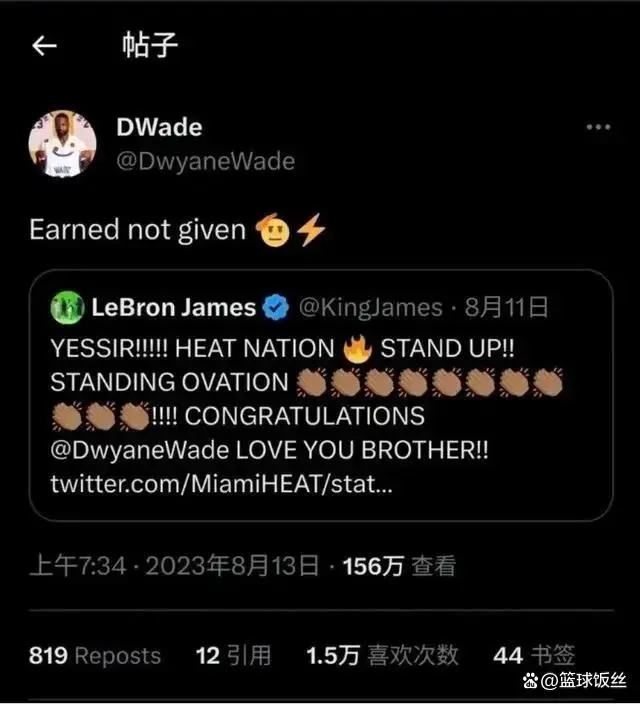Go back using the top arrow

point(44,46)
